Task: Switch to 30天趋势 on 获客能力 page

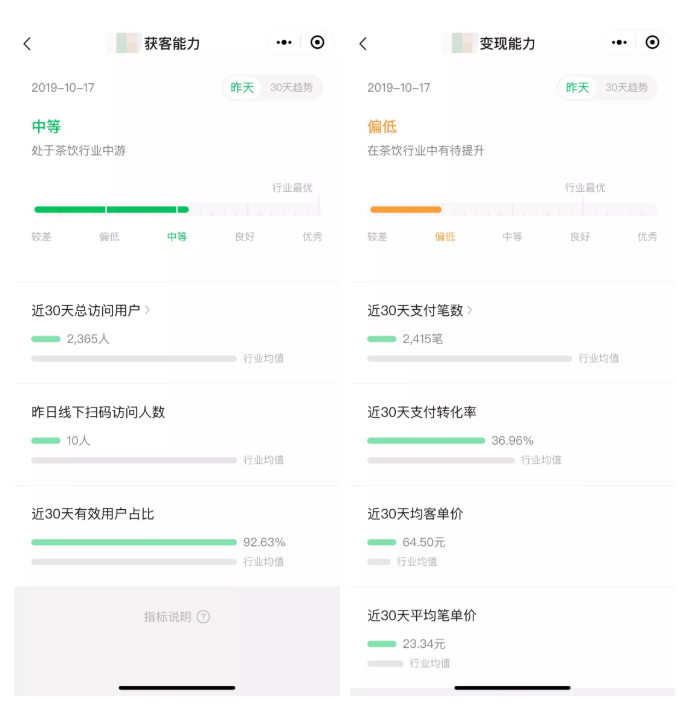Action: (291, 88)
